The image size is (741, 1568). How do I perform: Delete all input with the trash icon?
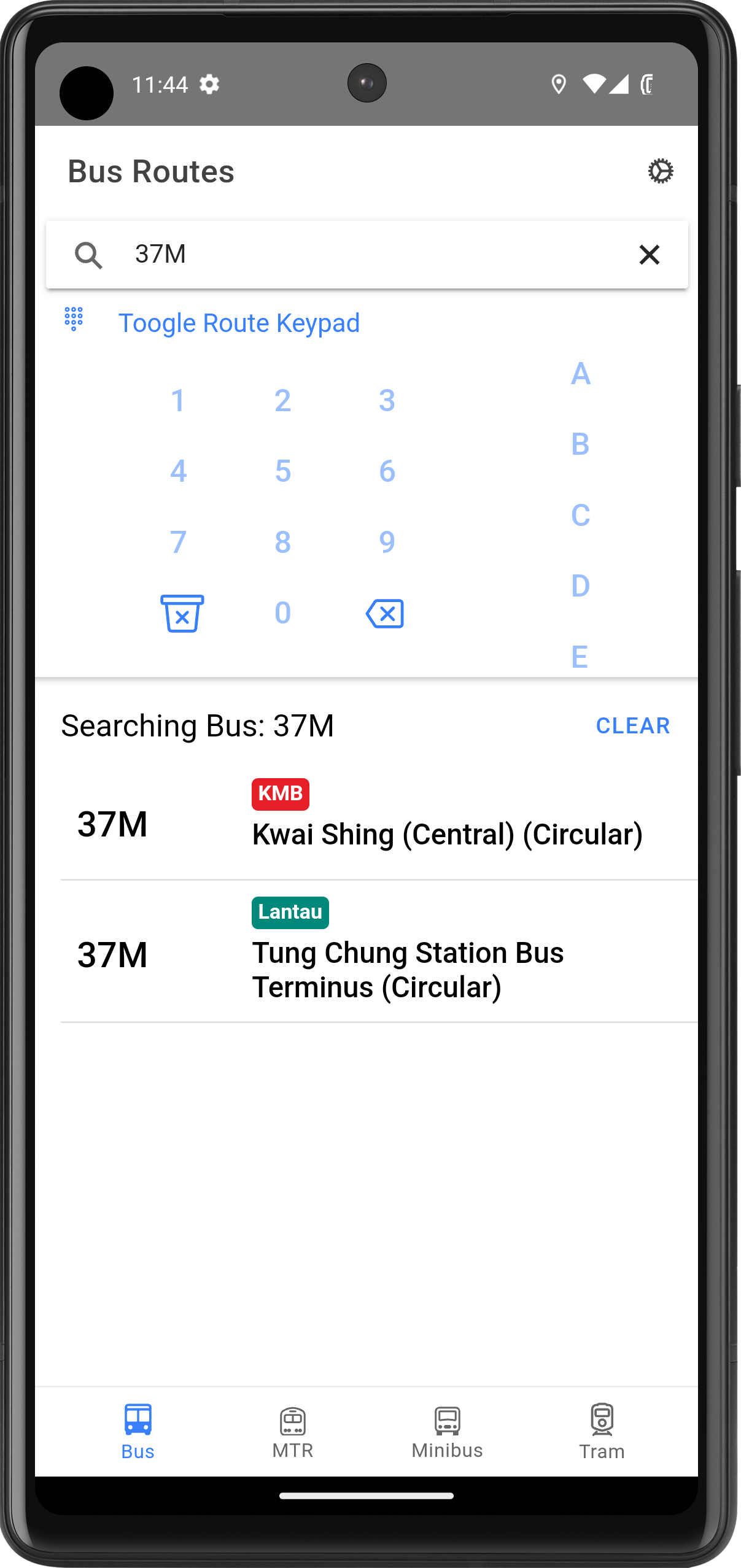pyautogui.click(x=182, y=613)
